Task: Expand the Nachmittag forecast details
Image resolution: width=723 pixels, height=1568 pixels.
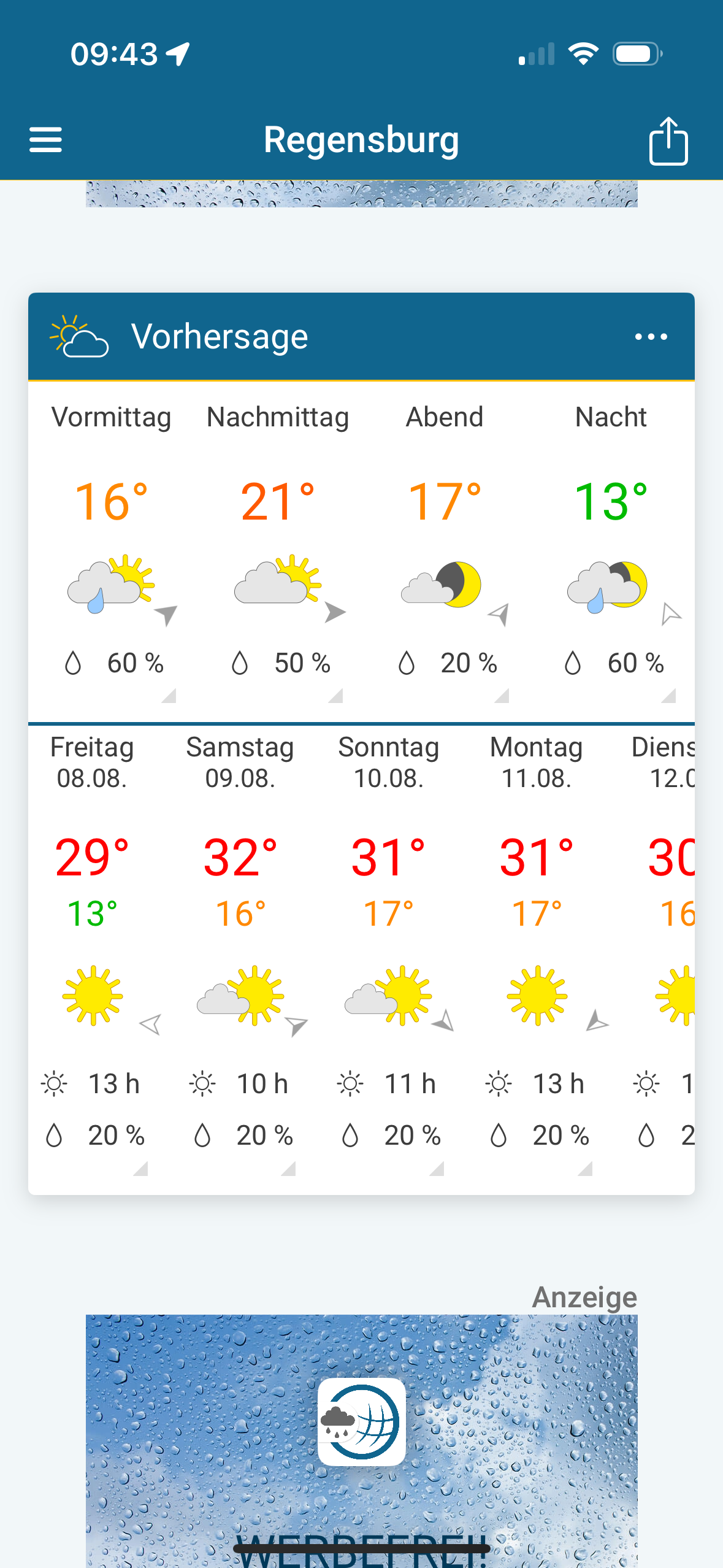Action: (x=278, y=552)
